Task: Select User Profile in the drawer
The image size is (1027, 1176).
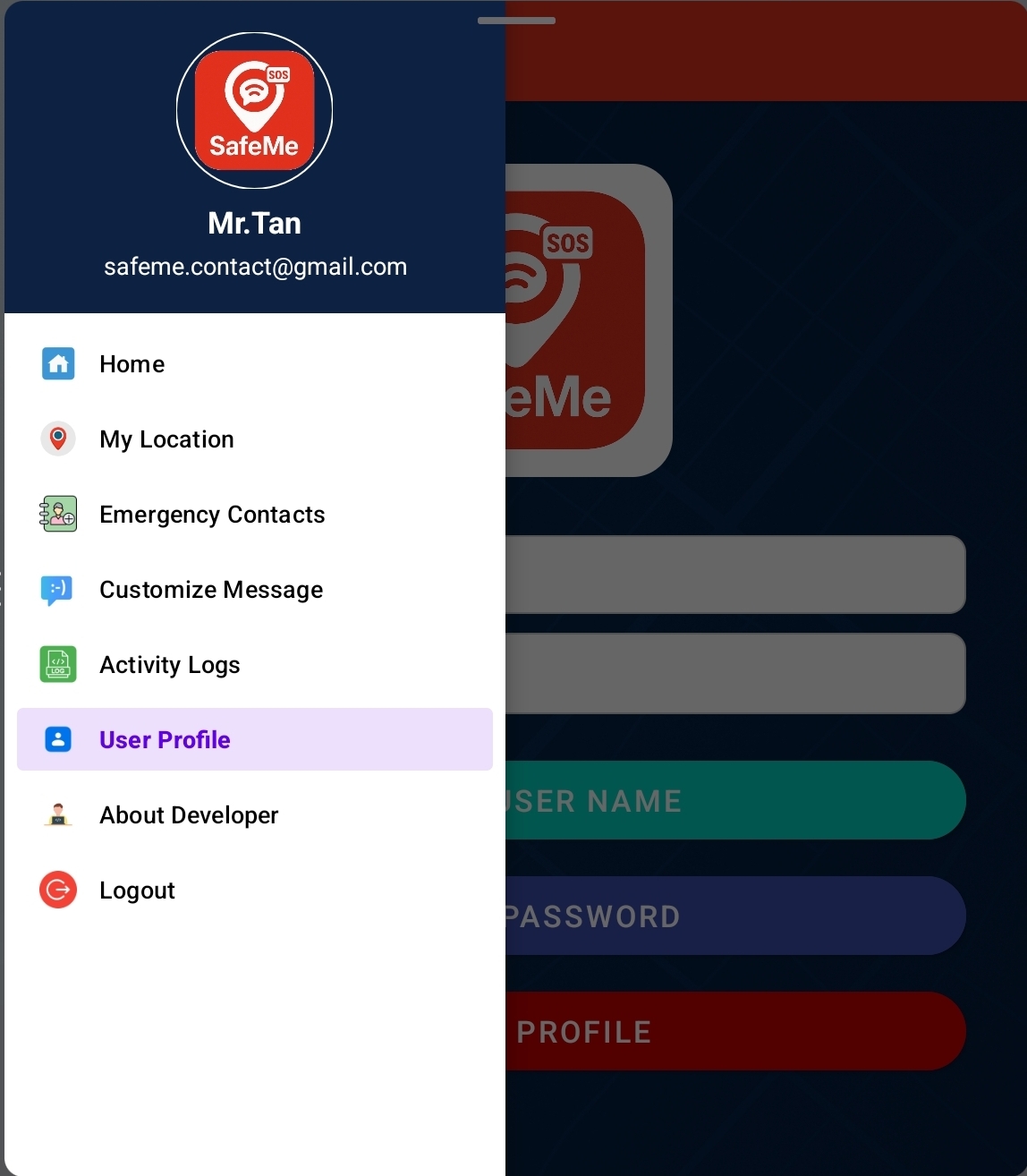Action: [x=165, y=740]
